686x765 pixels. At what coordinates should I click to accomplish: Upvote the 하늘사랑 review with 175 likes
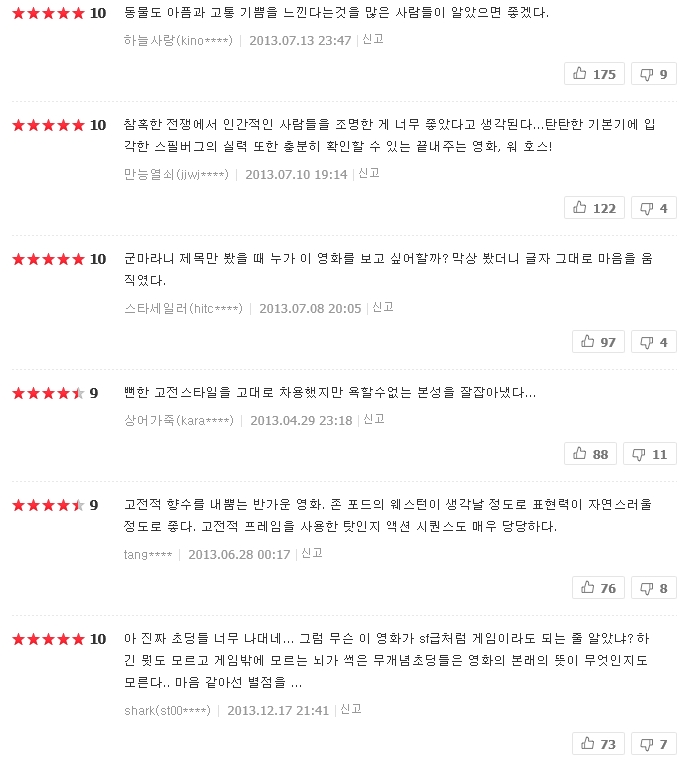[594, 74]
